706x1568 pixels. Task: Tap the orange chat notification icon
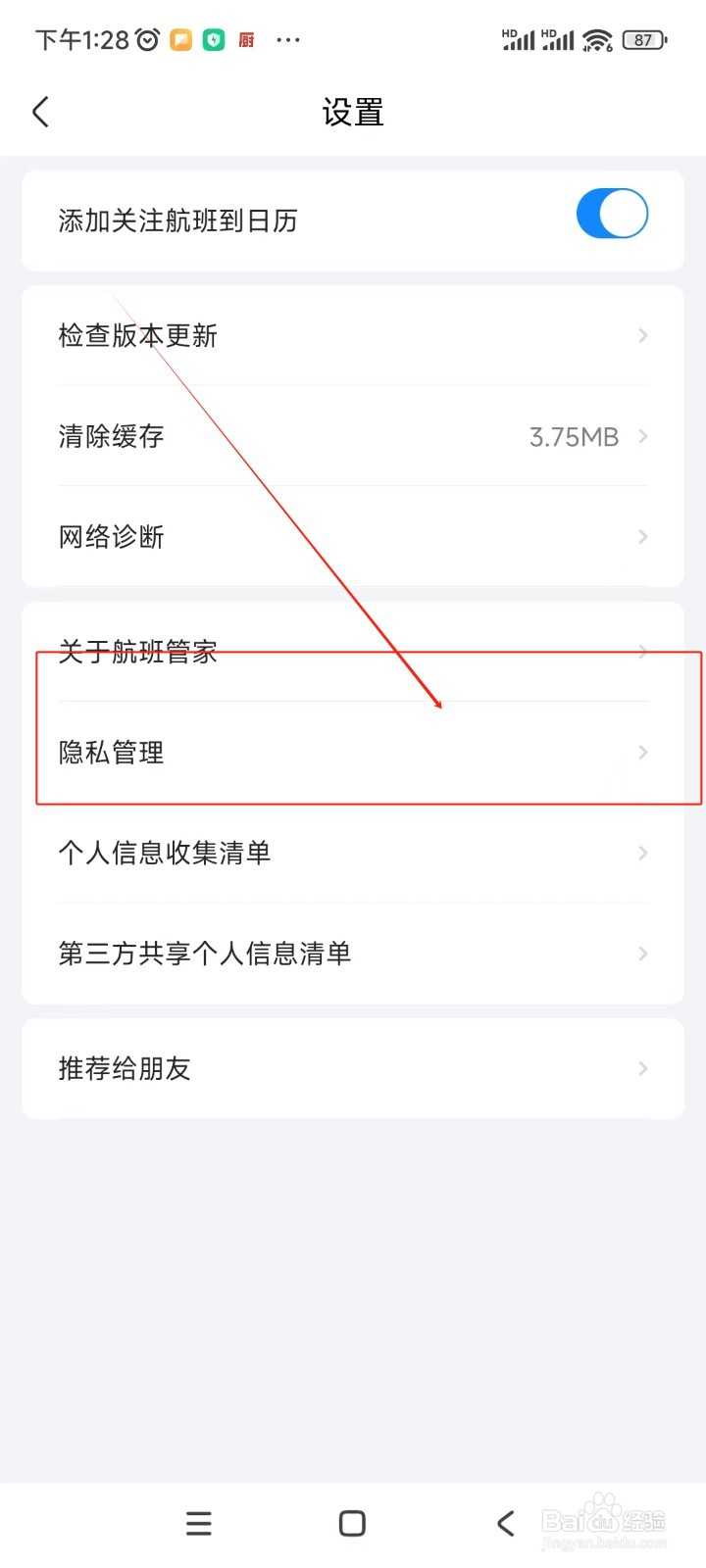[x=180, y=39]
